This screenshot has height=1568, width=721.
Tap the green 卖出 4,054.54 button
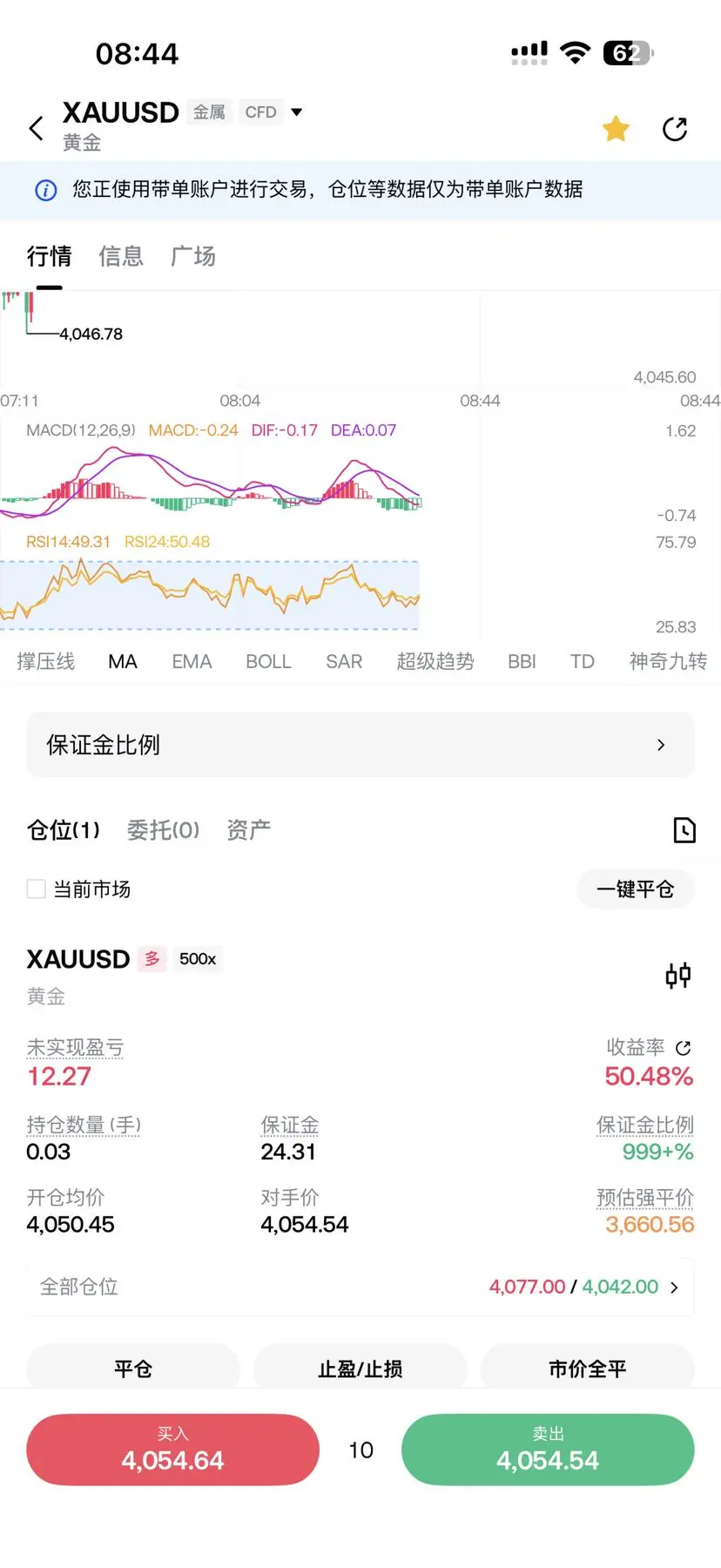tap(548, 1450)
